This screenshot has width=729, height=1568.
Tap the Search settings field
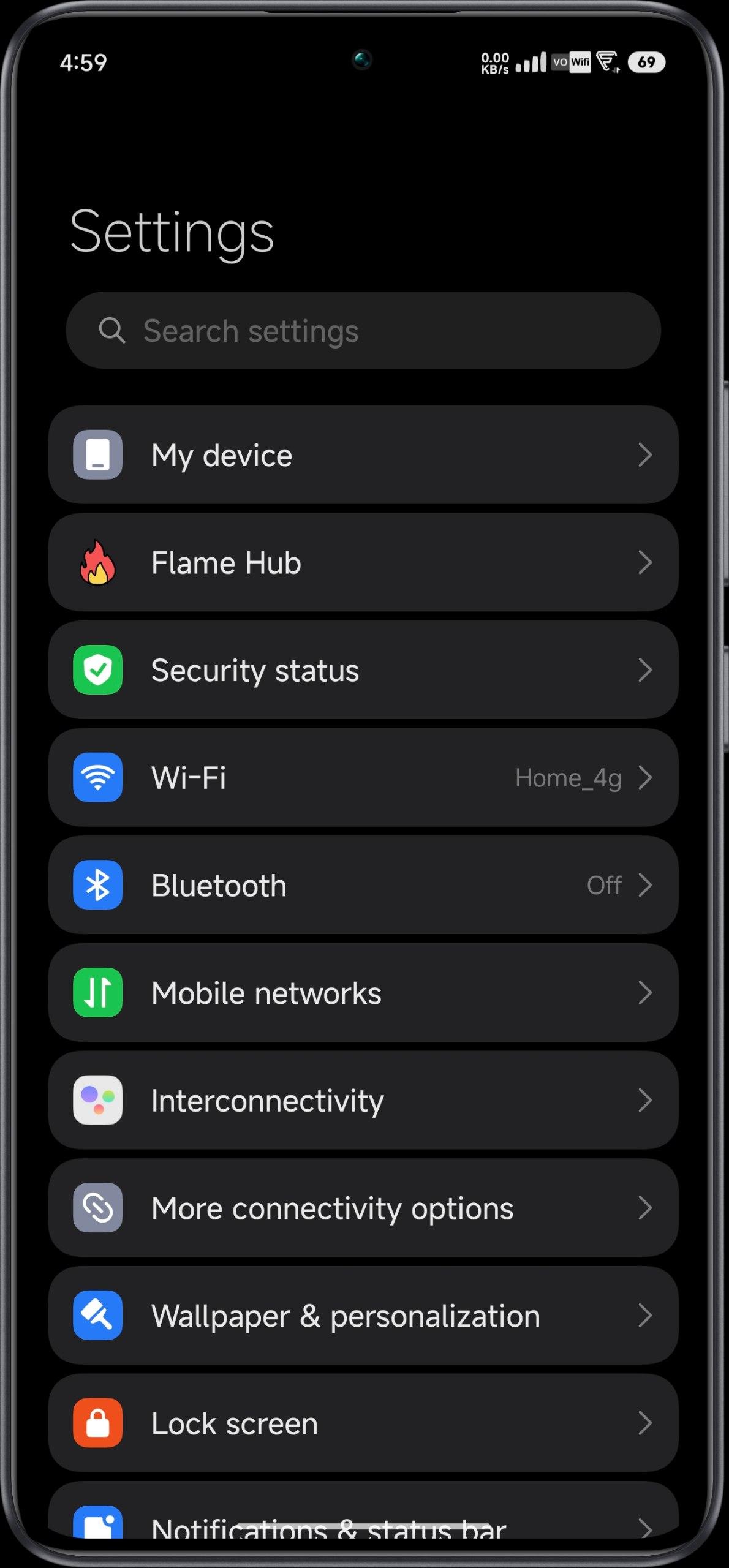(363, 330)
